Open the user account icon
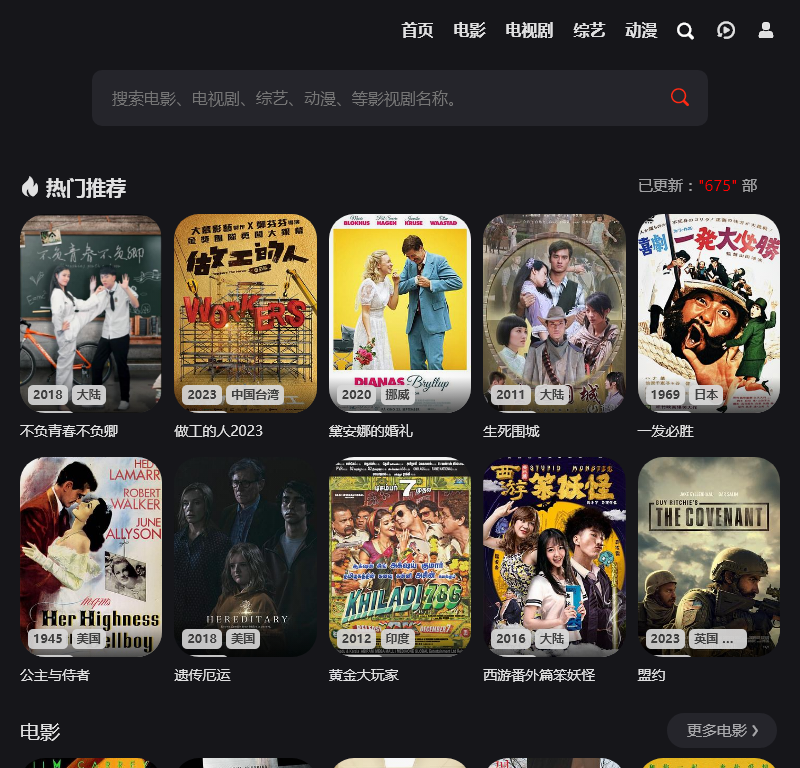800x768 pixels. pos(766,31)
